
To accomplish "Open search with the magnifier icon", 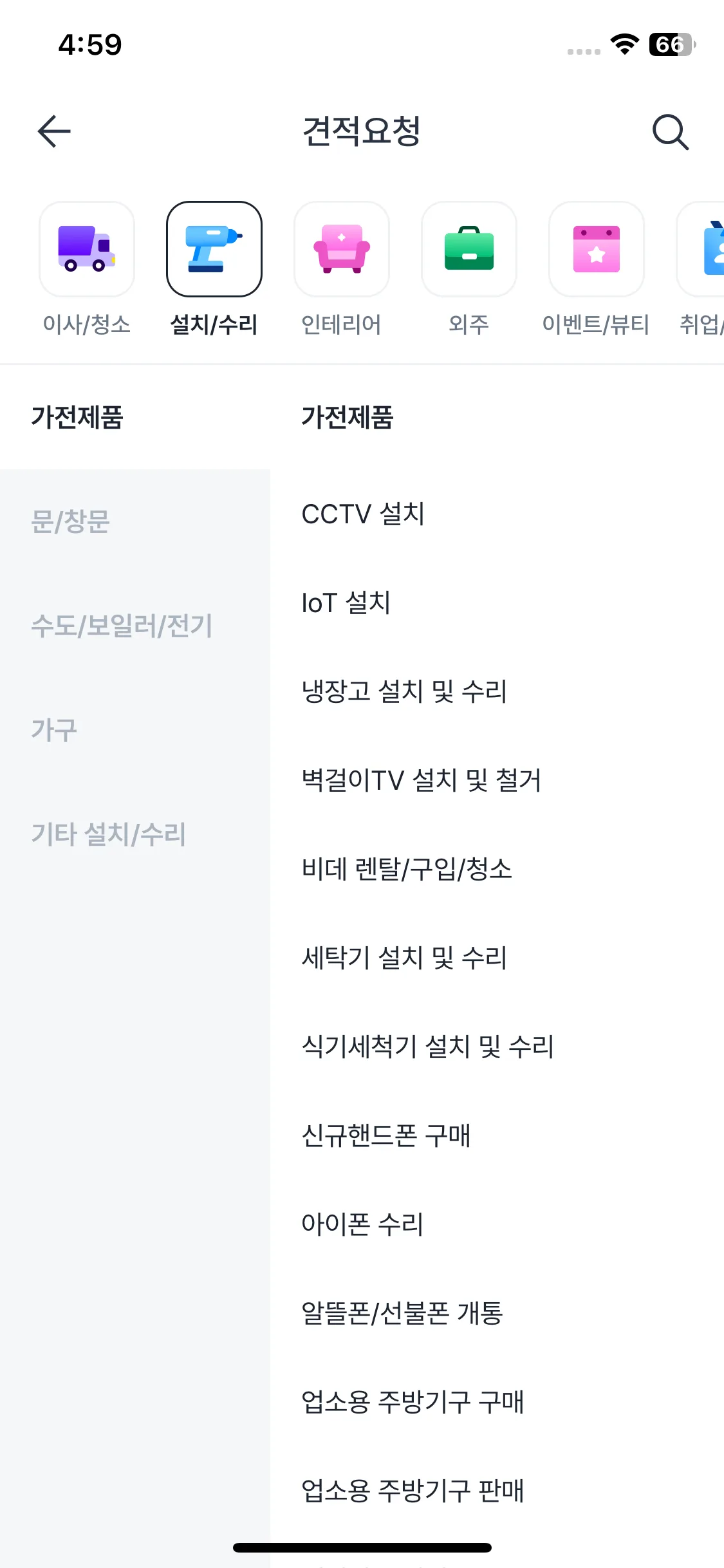I will coord(670,132).
